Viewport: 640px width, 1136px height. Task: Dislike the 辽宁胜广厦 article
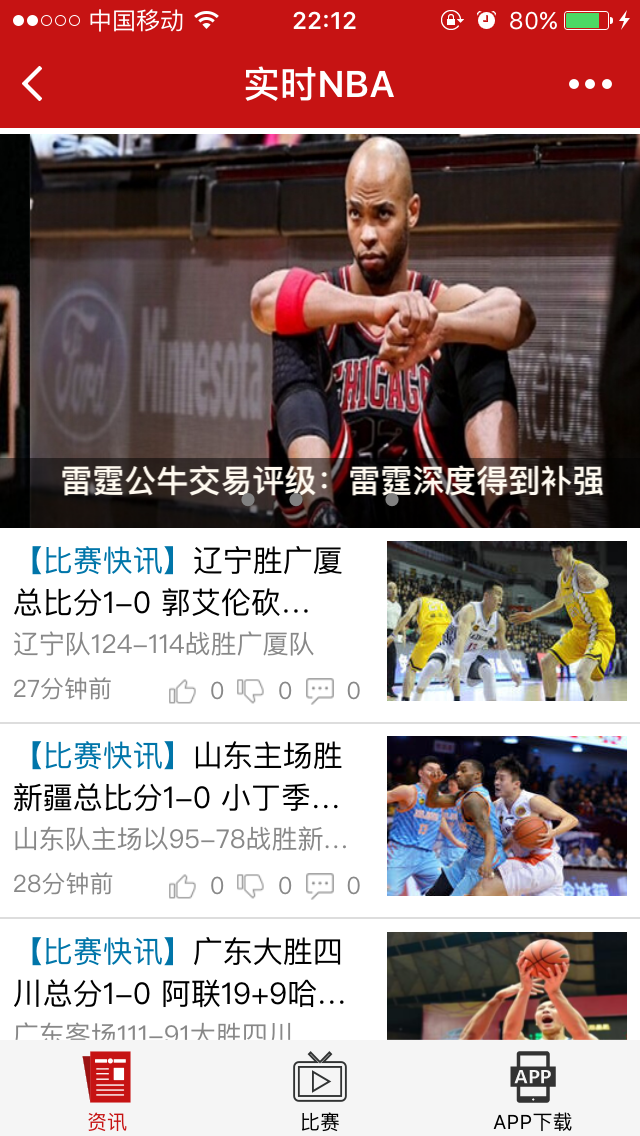tap(251, 690)
